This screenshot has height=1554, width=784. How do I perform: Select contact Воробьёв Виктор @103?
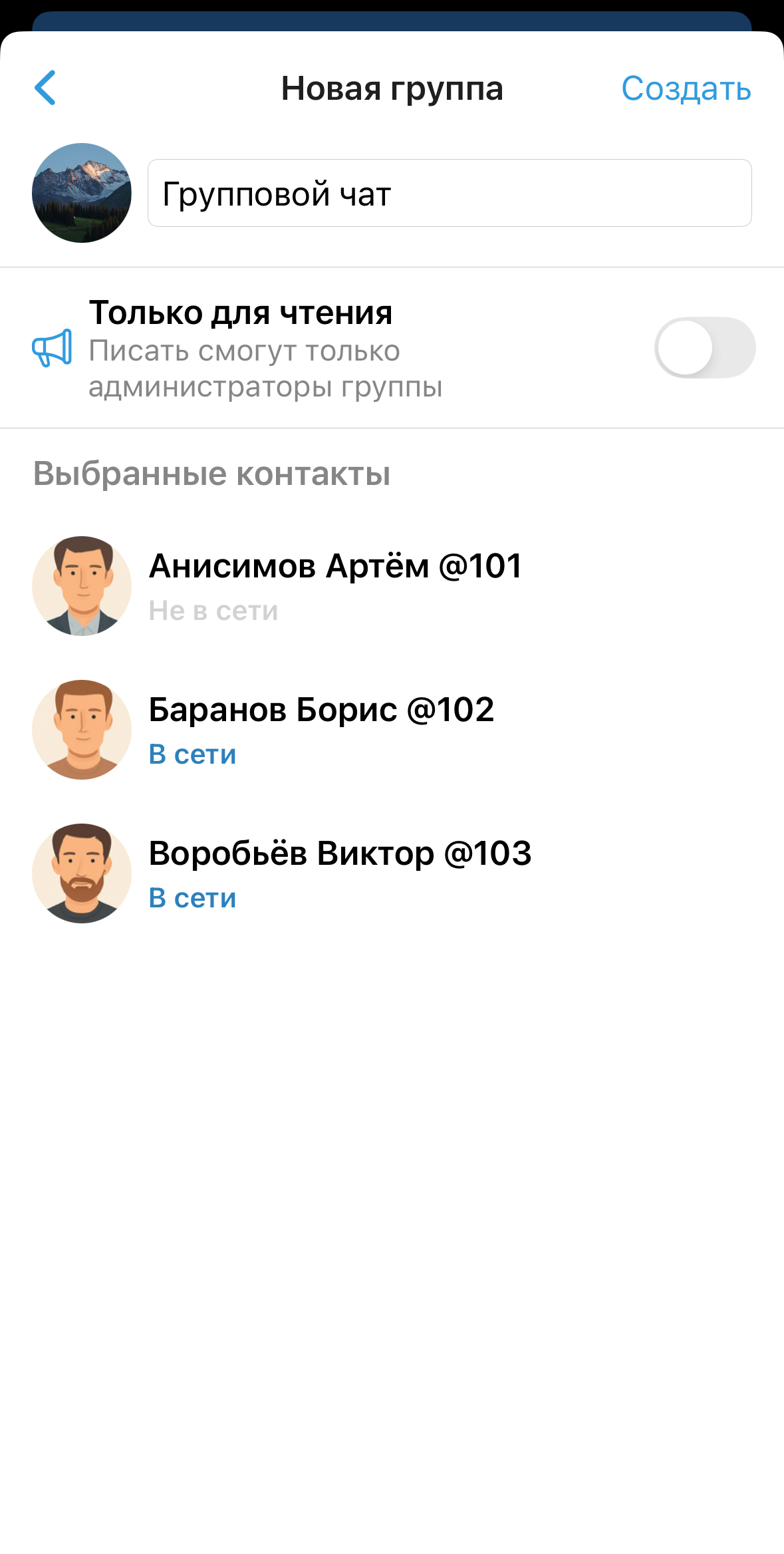pos(339,873)
